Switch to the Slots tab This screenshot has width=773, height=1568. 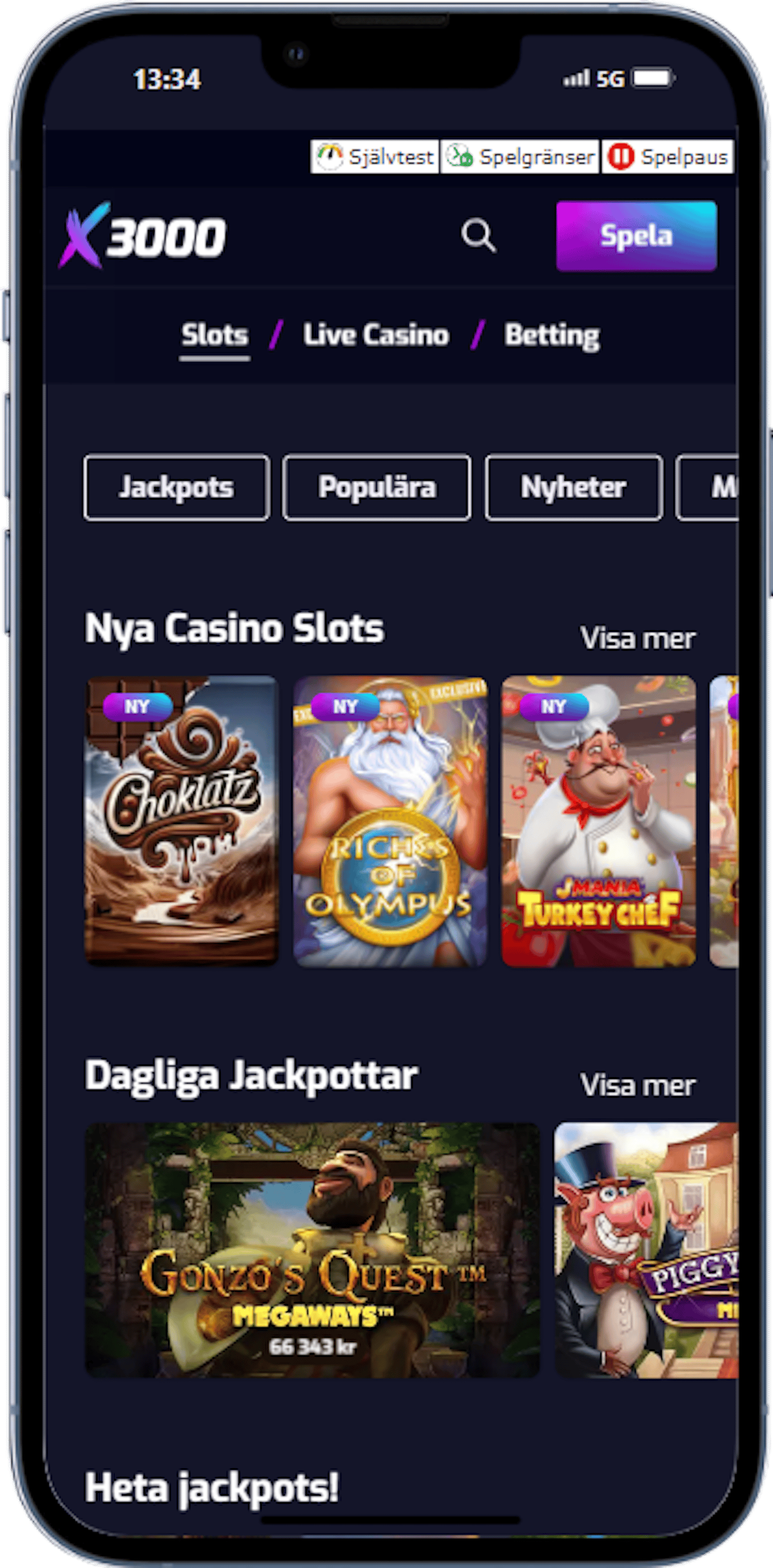pyautogui.click(x=214, y=335)
